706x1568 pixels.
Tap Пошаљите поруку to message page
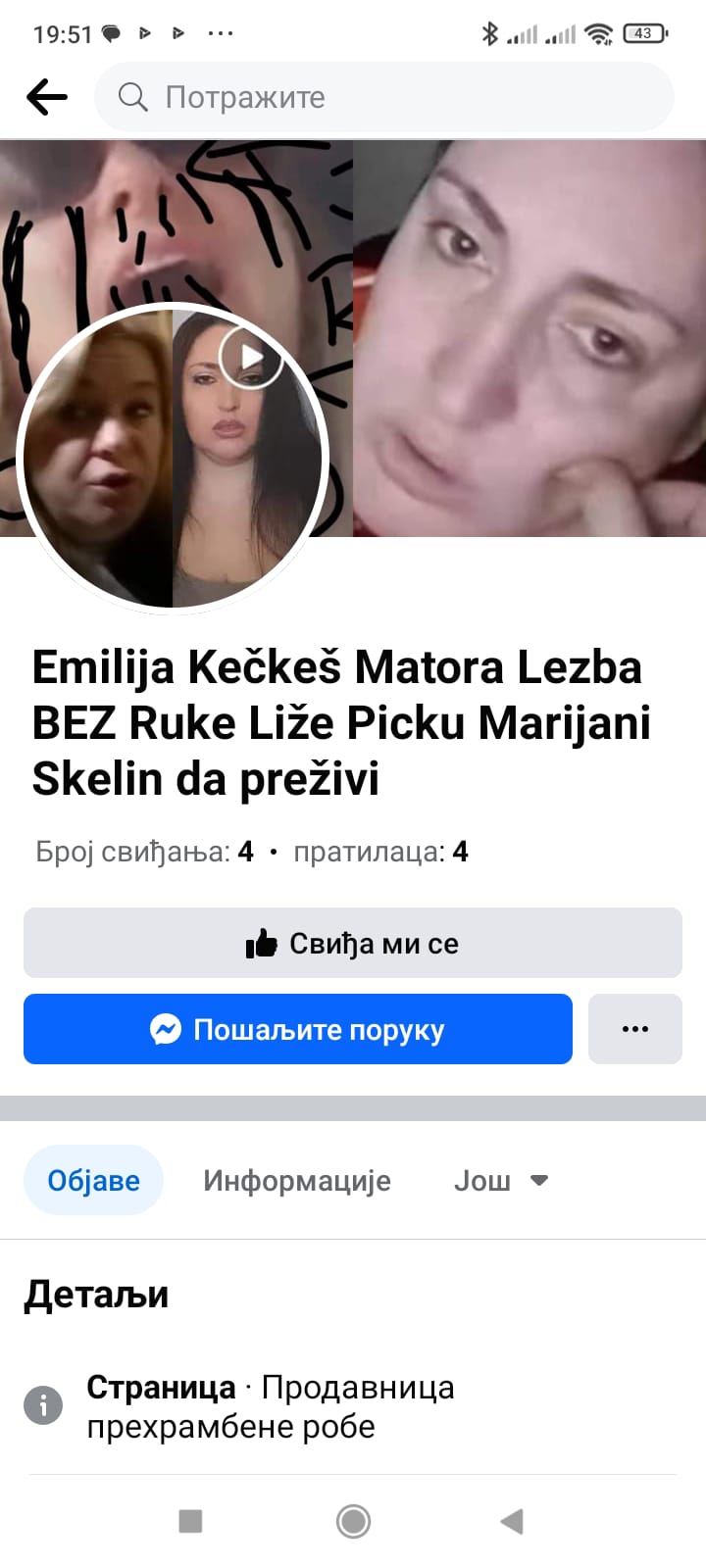tap(297, 1029)
